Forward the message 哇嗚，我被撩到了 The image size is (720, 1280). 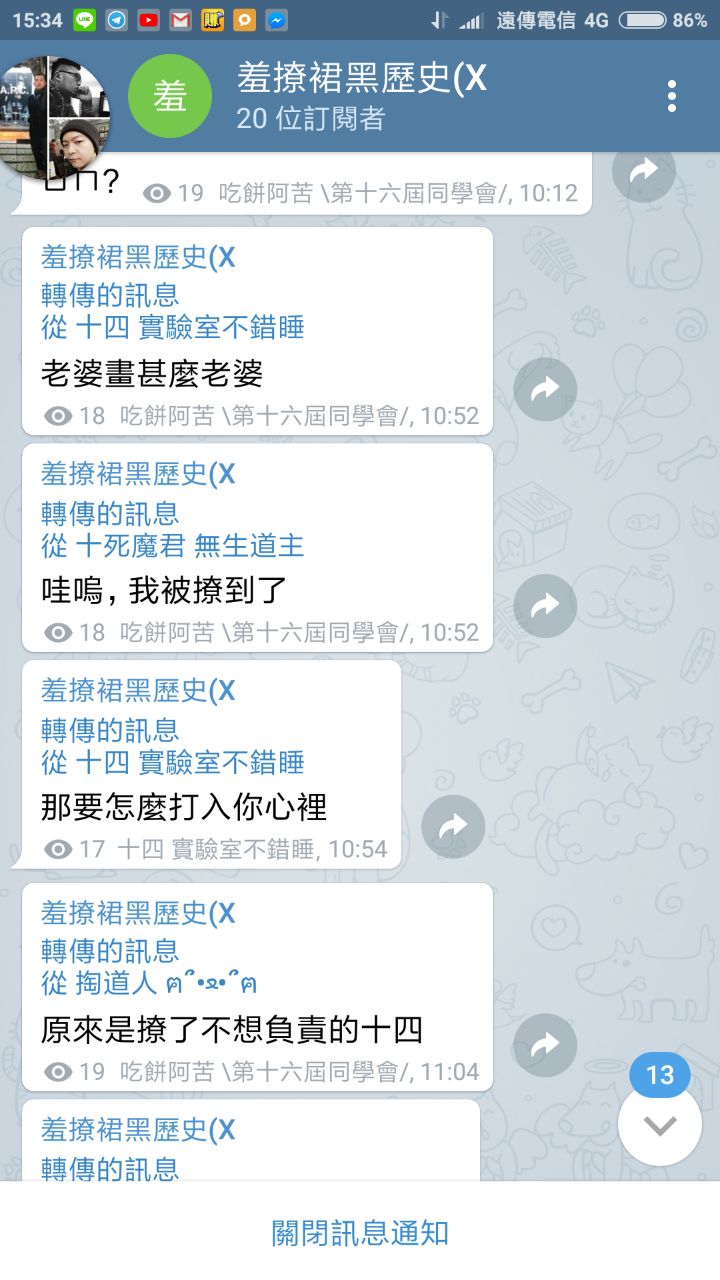545,606
